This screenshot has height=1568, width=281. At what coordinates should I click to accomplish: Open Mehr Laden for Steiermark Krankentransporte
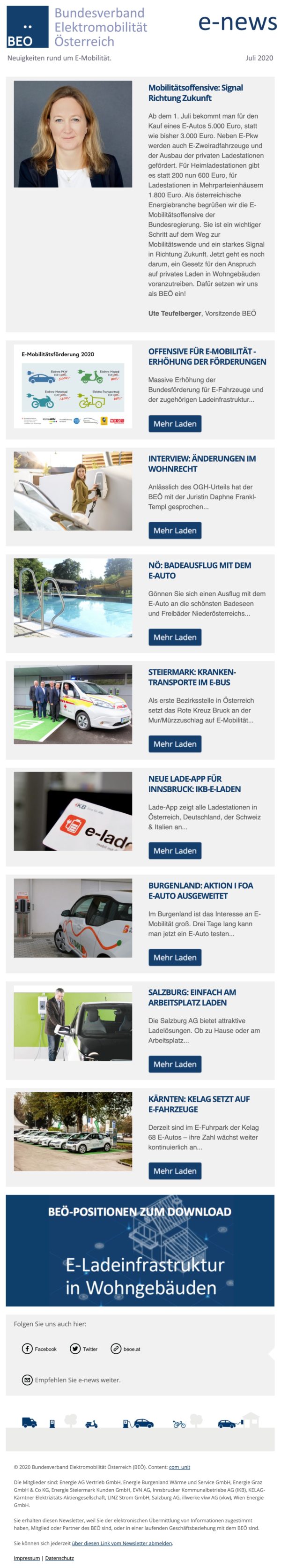click(x=175, y=744)
